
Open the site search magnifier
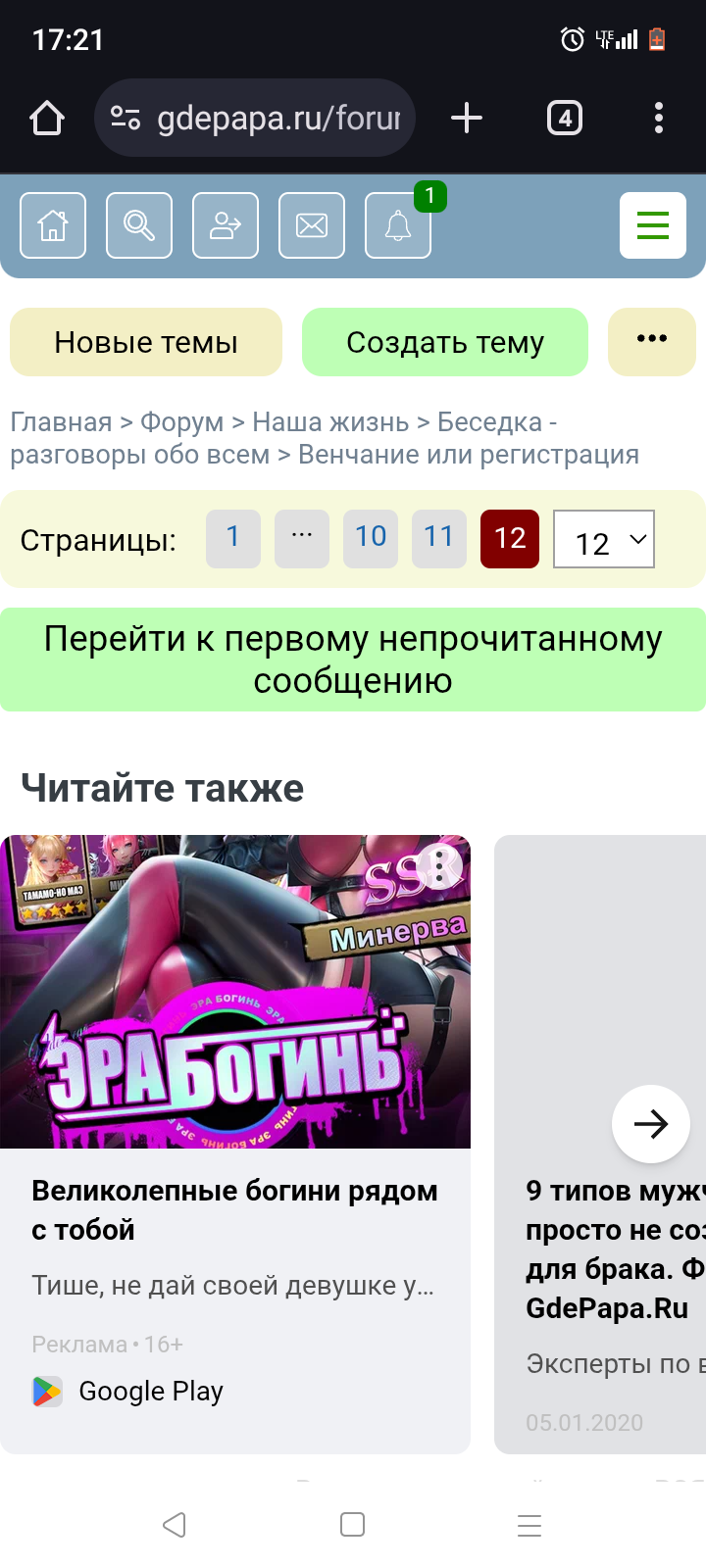(139, 225)
